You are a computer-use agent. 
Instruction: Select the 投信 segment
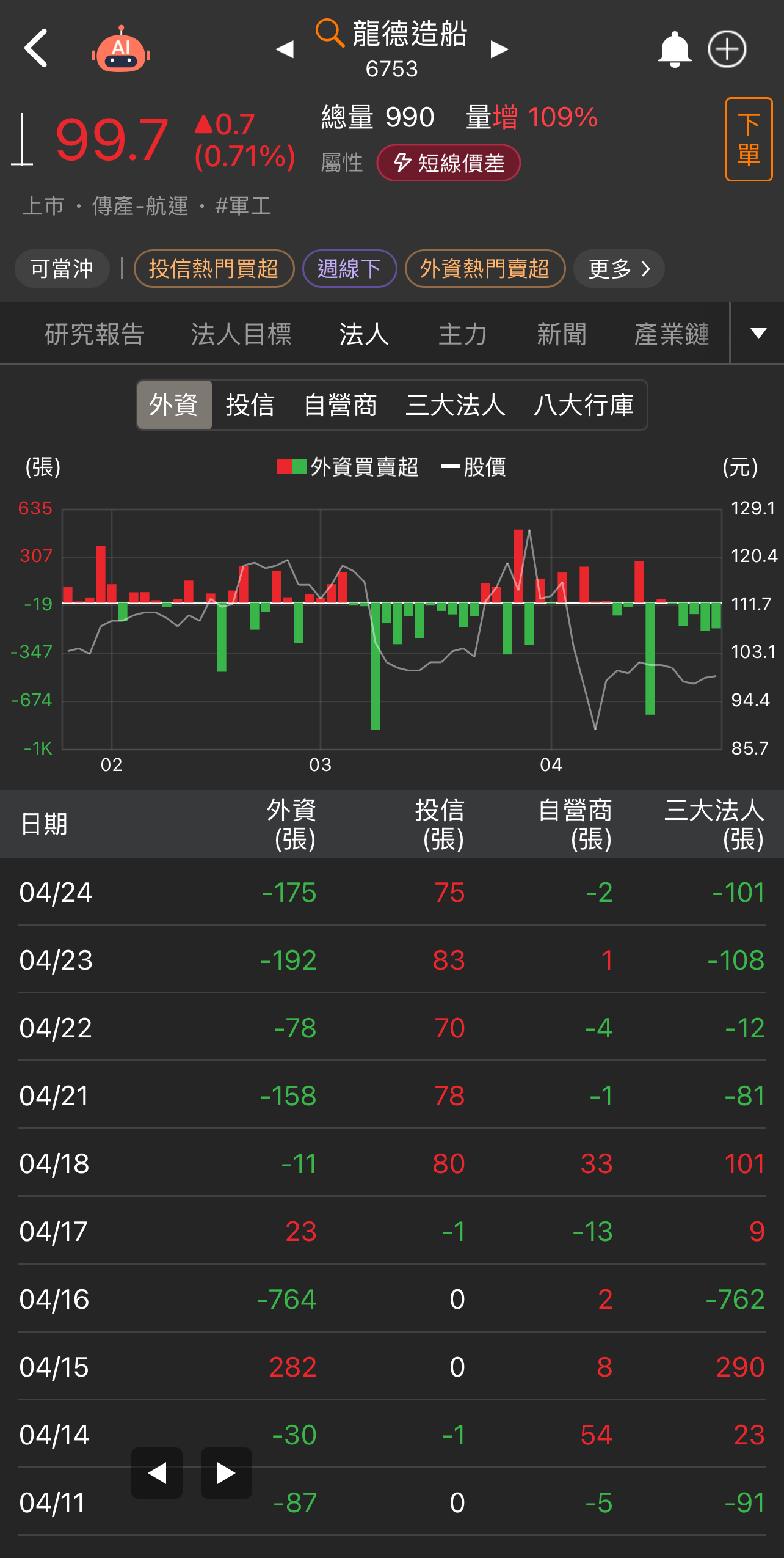250,405
